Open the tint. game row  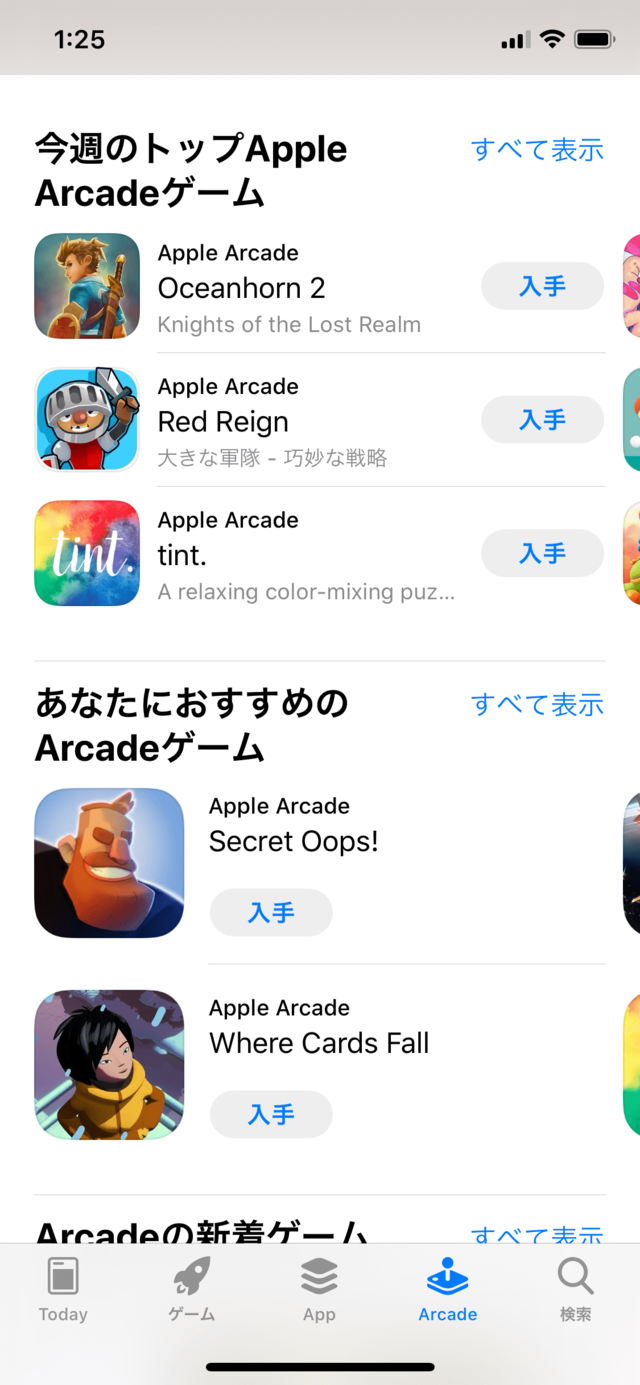tap(300, 555)
